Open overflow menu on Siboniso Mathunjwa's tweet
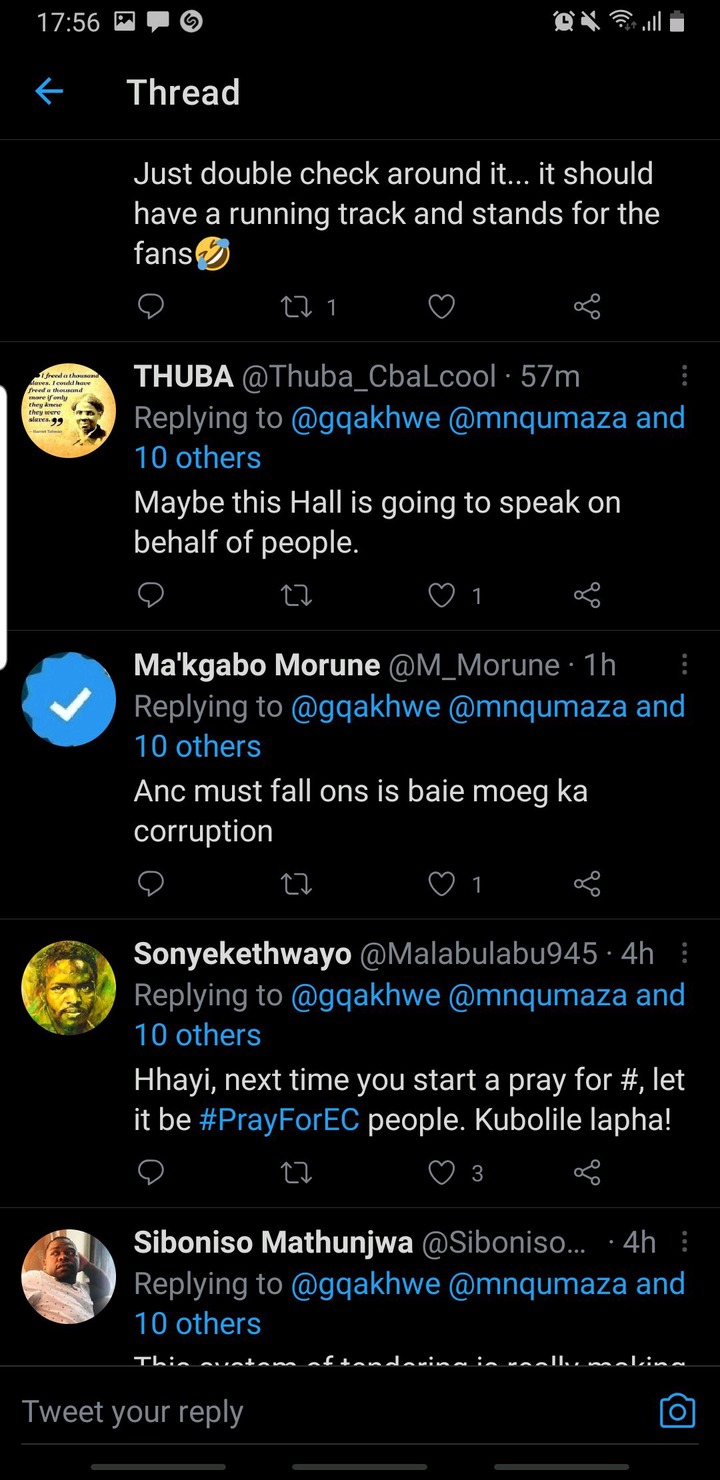Image resolution: width=720 pixels, height=1480 pixels. (x=684, y=1242)
